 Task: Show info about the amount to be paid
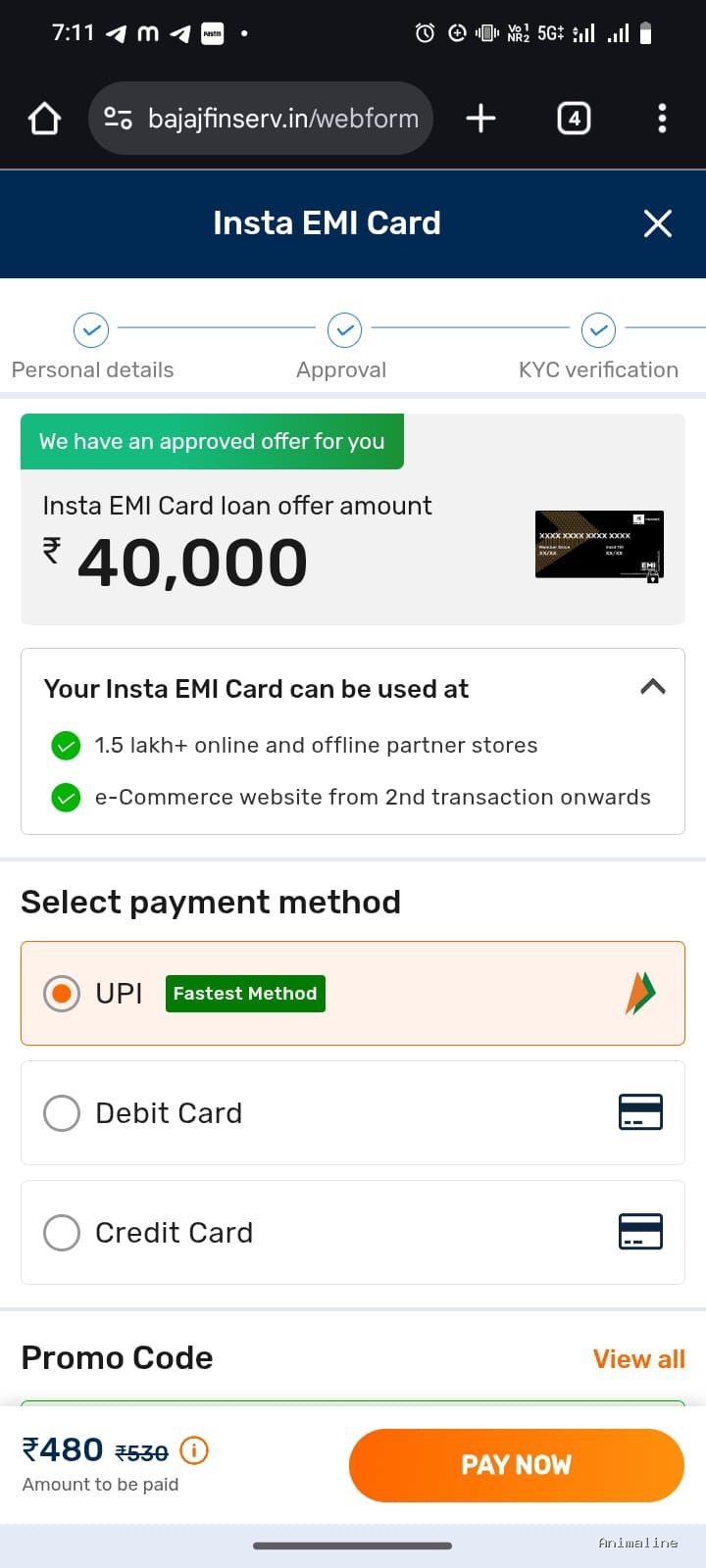[194, 1450]
